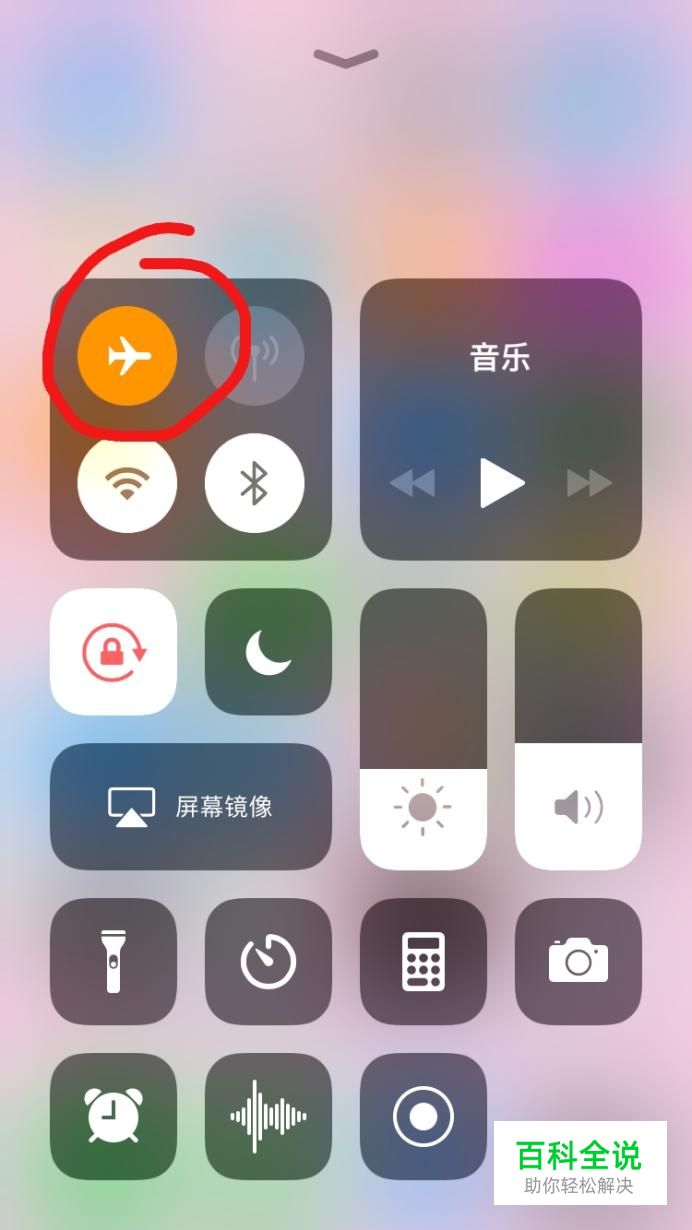Tap the volume slider

click(578, 728)
